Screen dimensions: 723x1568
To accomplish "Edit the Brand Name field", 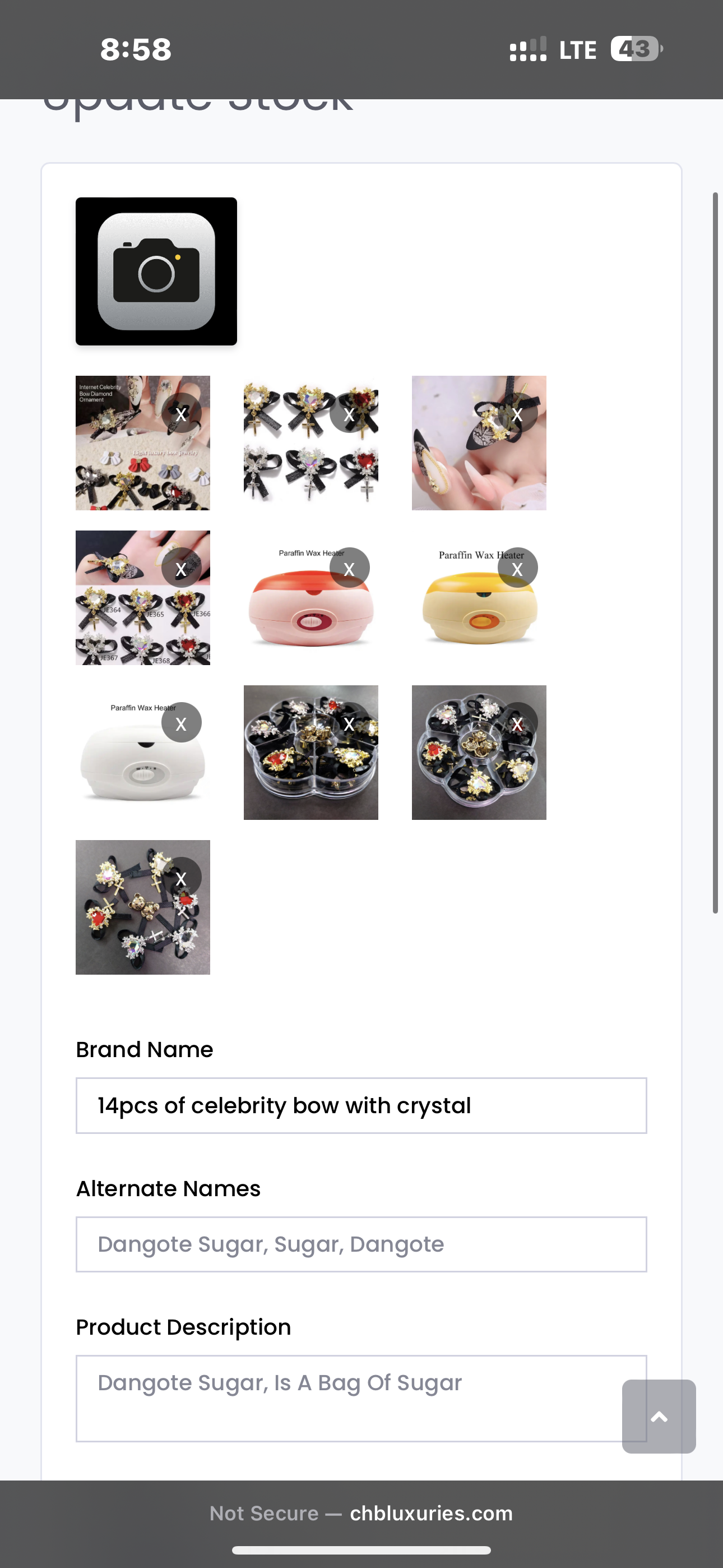I will (361, 1105).
